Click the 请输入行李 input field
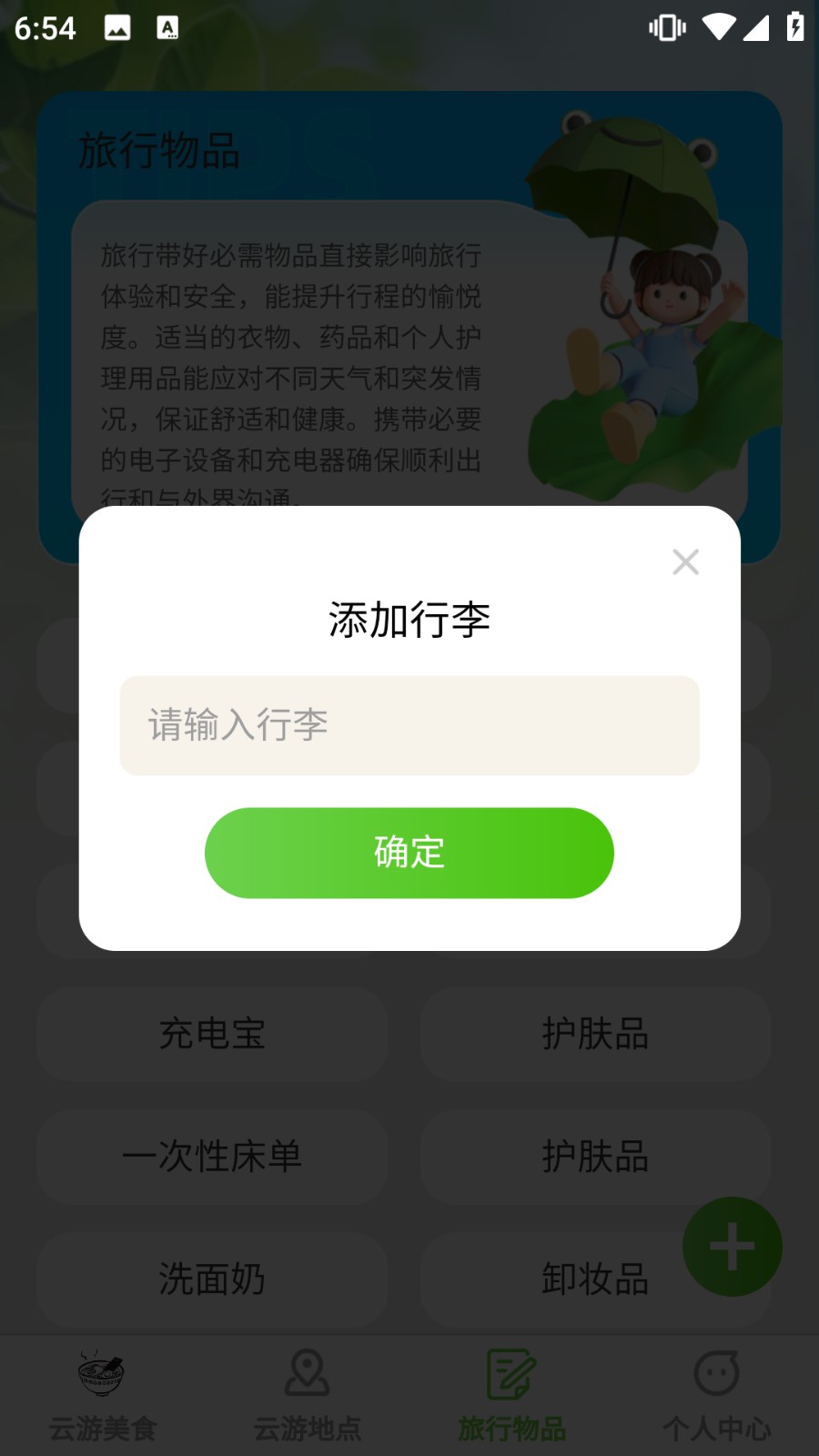Image resolution: width=819 pixels, height=1456 pixels. click(409, 726)
